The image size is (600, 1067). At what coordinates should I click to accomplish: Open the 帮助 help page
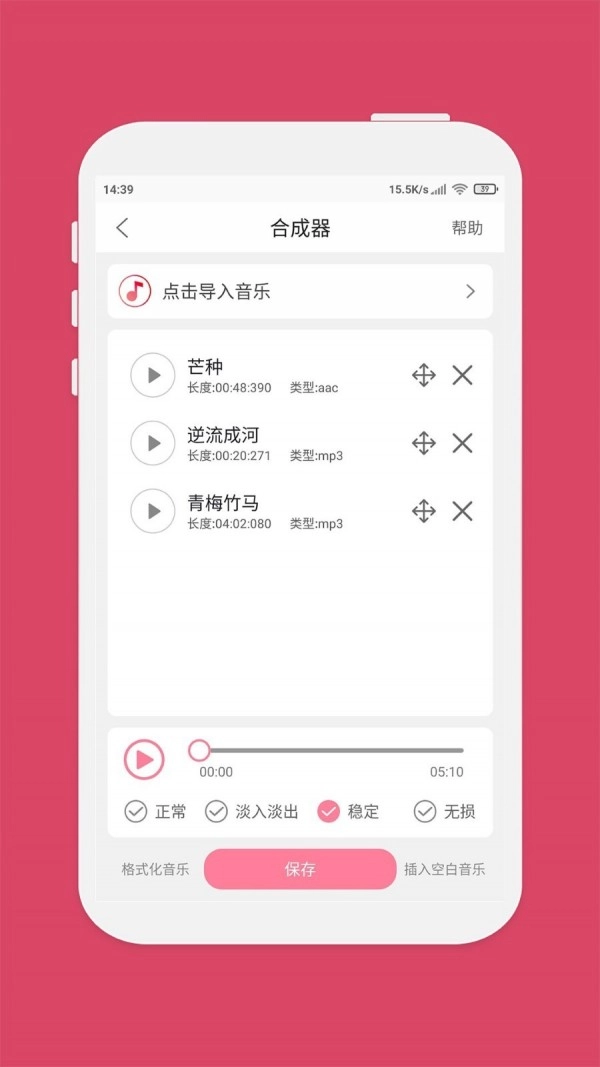466,228
